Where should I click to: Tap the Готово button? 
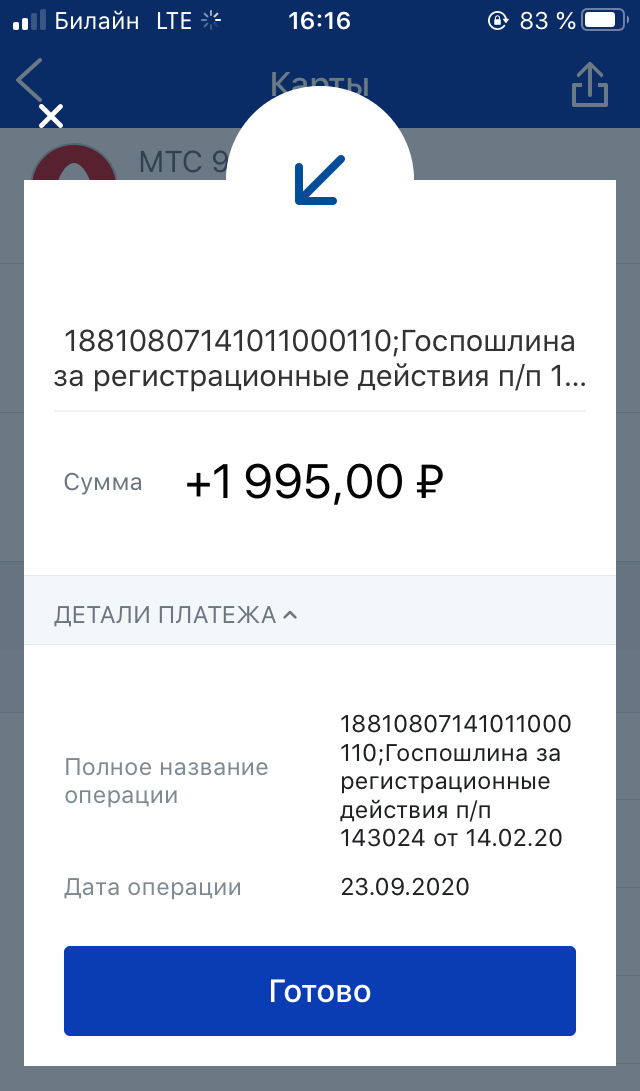[320, 991]
